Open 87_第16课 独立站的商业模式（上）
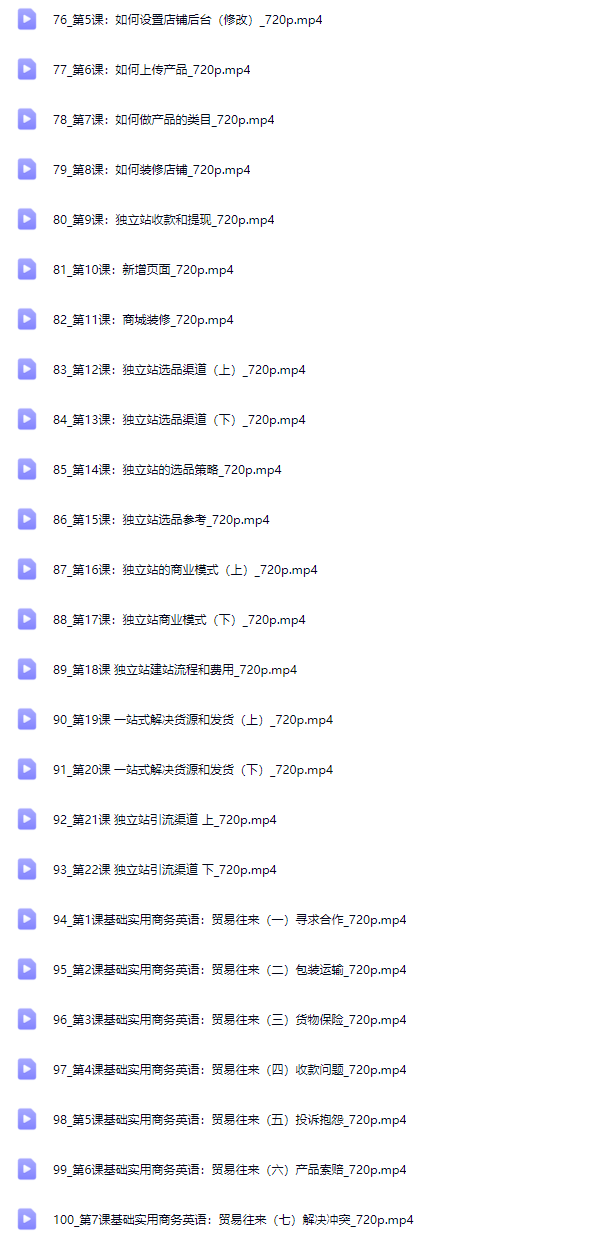This screenshot has height=1238, width=613. click(185, 570)
